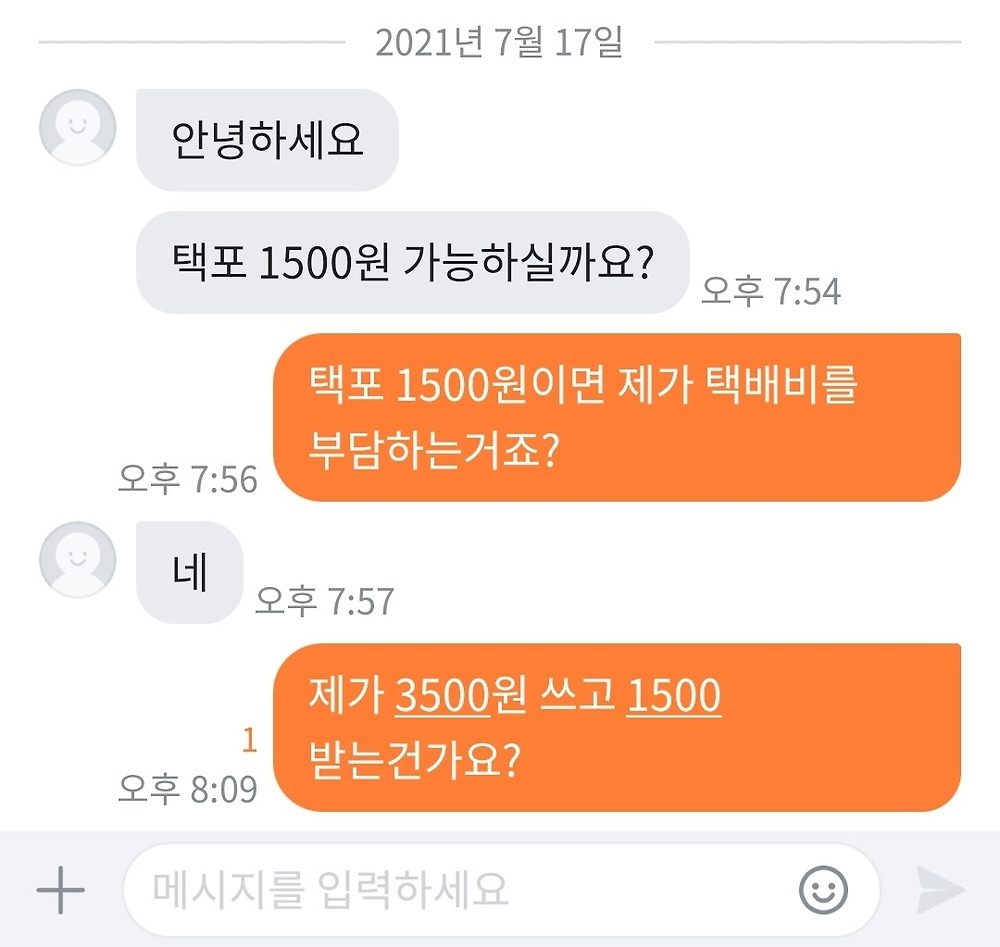Open sender's profile avatar beside 안녕하세요
This screenshot has height=947, width=1000.
[78, 128]
